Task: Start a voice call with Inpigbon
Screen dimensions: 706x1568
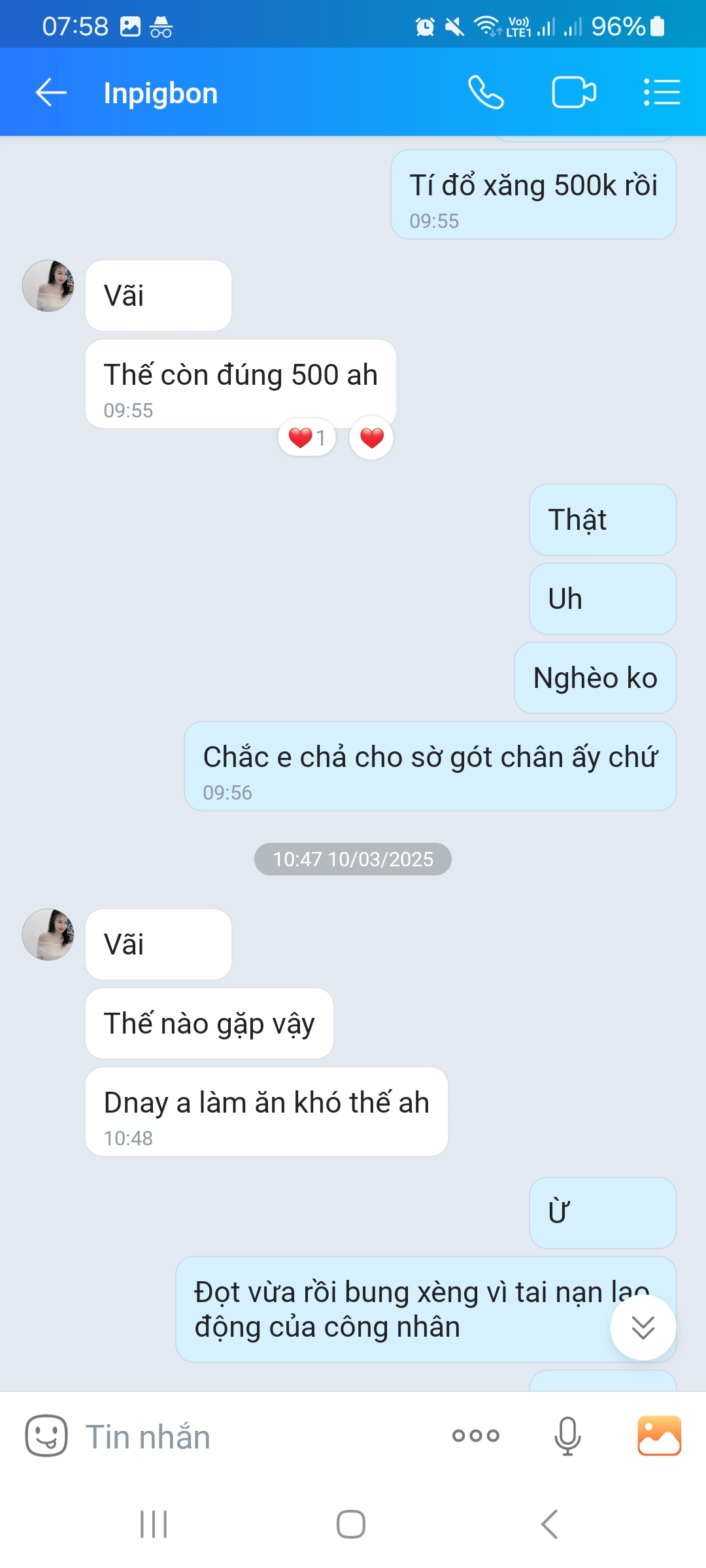Action: [x=486, y=92]
